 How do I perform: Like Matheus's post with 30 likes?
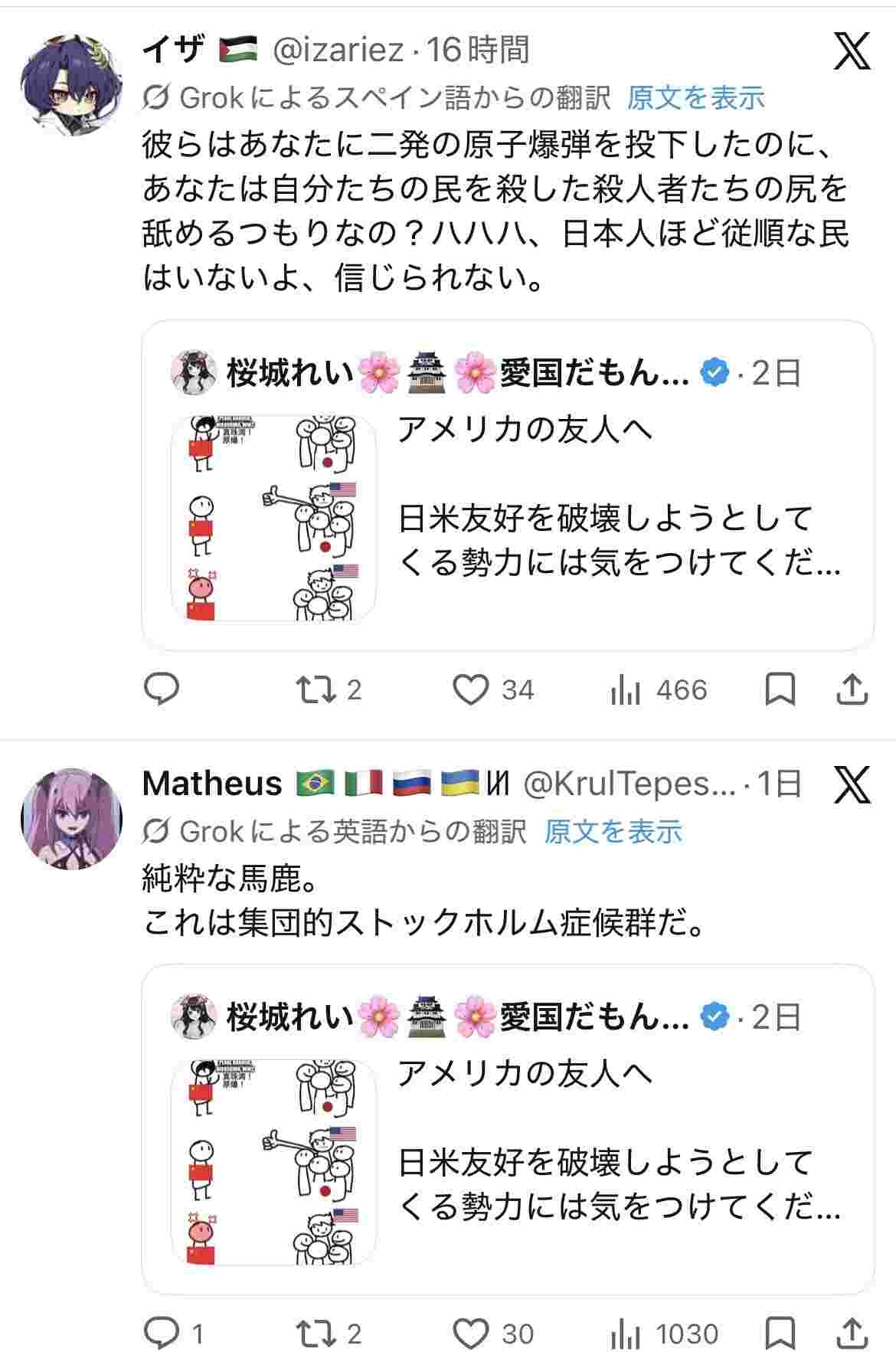(470, 1334)
